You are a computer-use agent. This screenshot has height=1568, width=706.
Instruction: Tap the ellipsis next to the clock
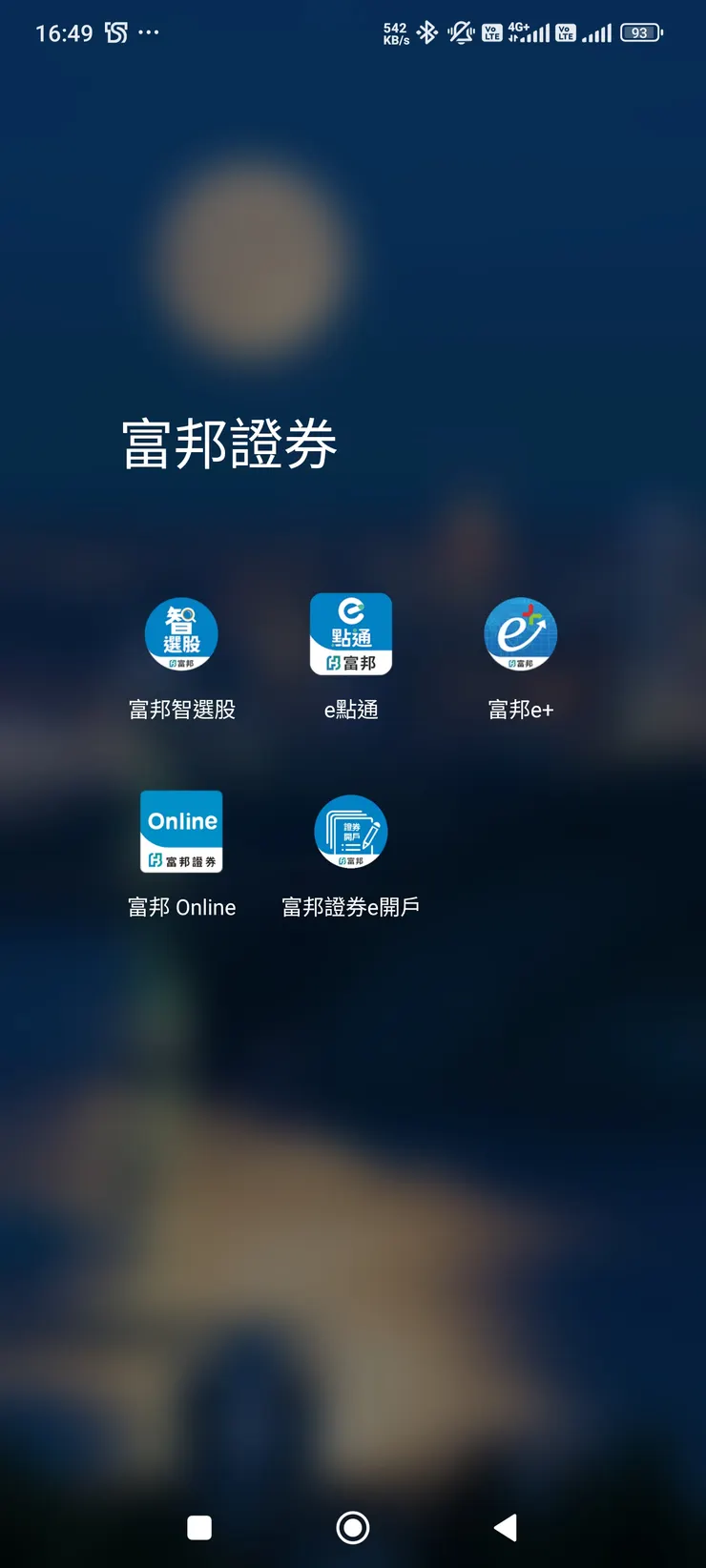point(149,33)
